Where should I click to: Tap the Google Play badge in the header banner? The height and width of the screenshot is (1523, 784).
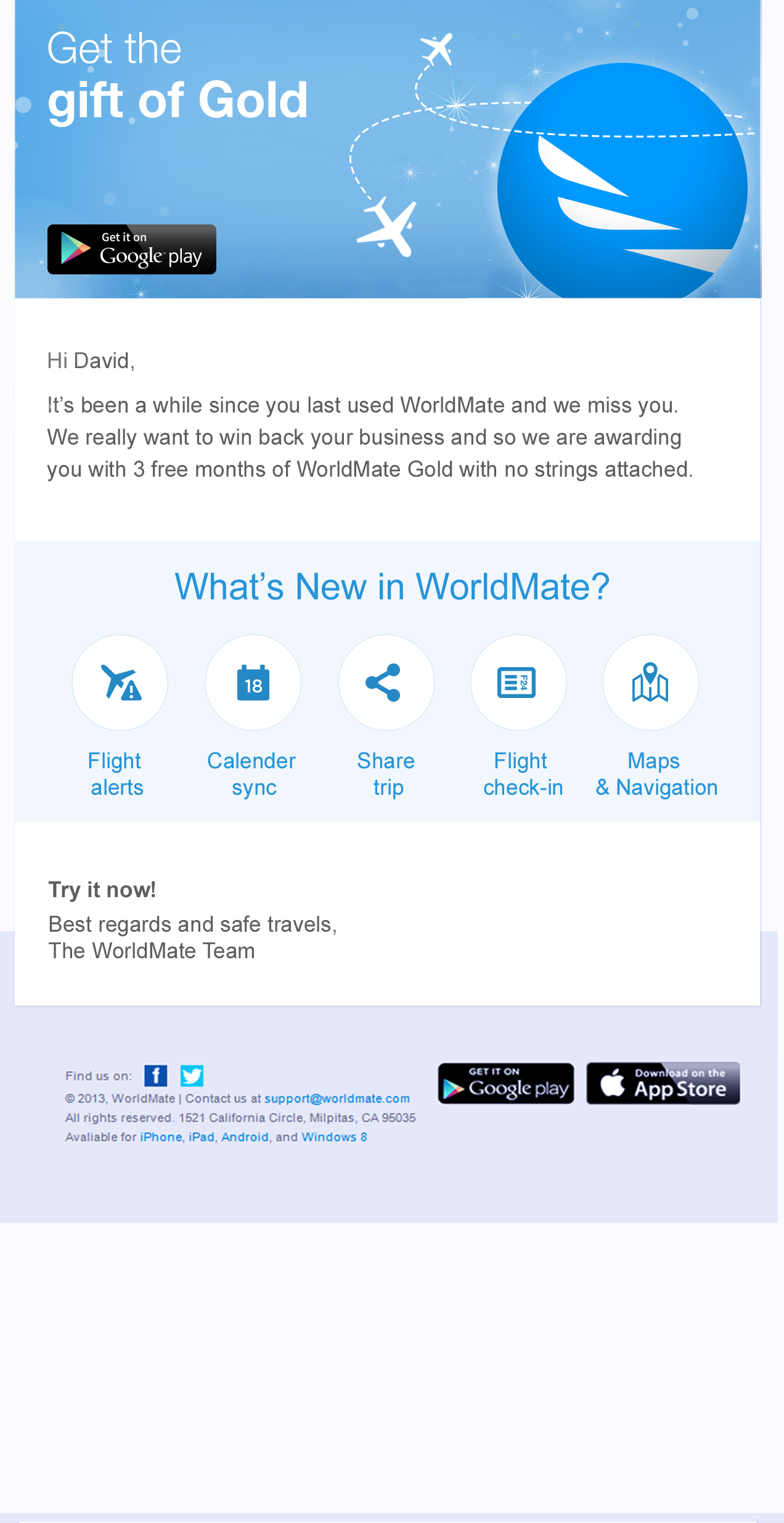point(132,249)
